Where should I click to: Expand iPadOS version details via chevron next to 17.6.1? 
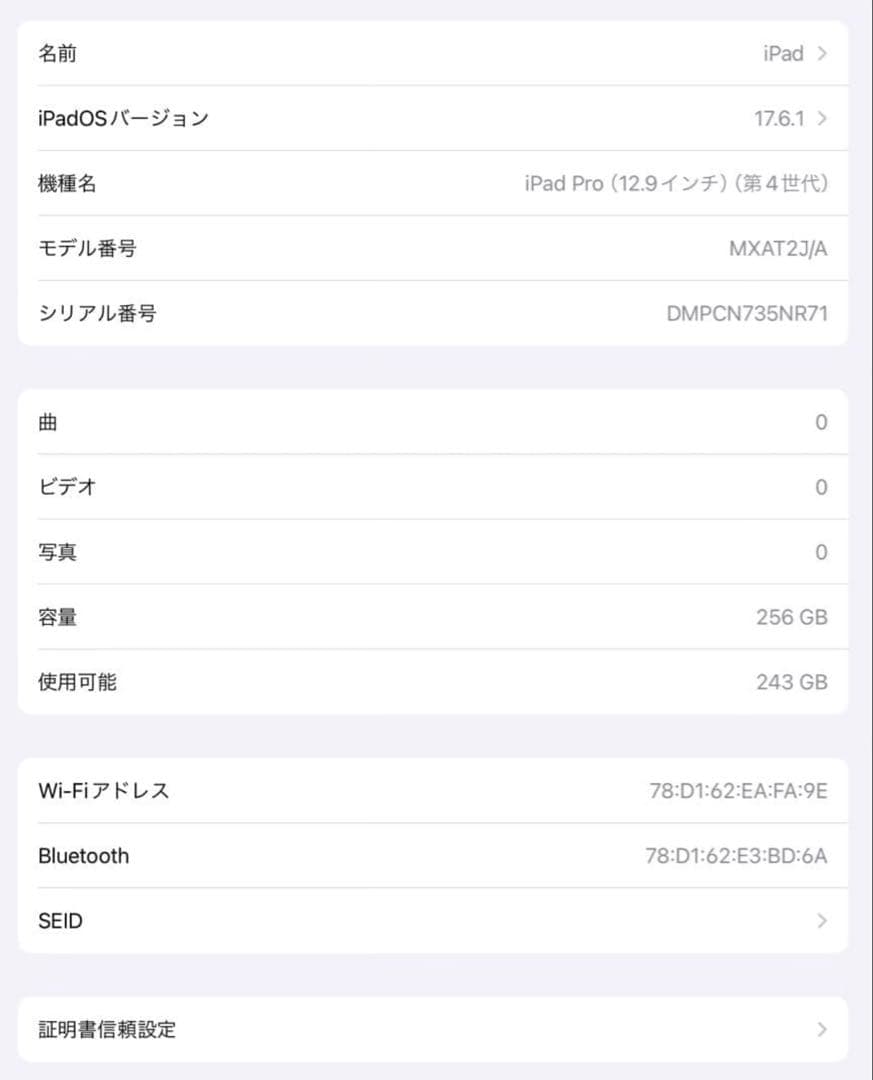pos(822,118)
